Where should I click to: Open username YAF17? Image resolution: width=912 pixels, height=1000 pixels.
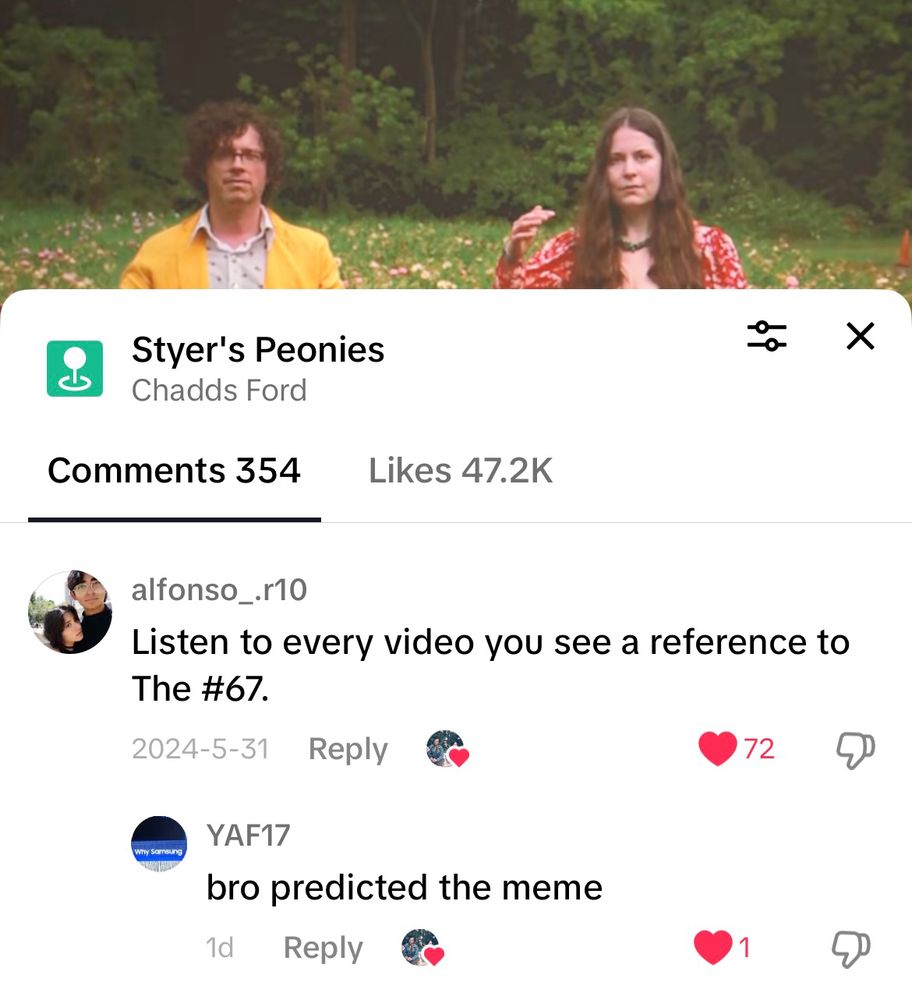tap(248, 835)
